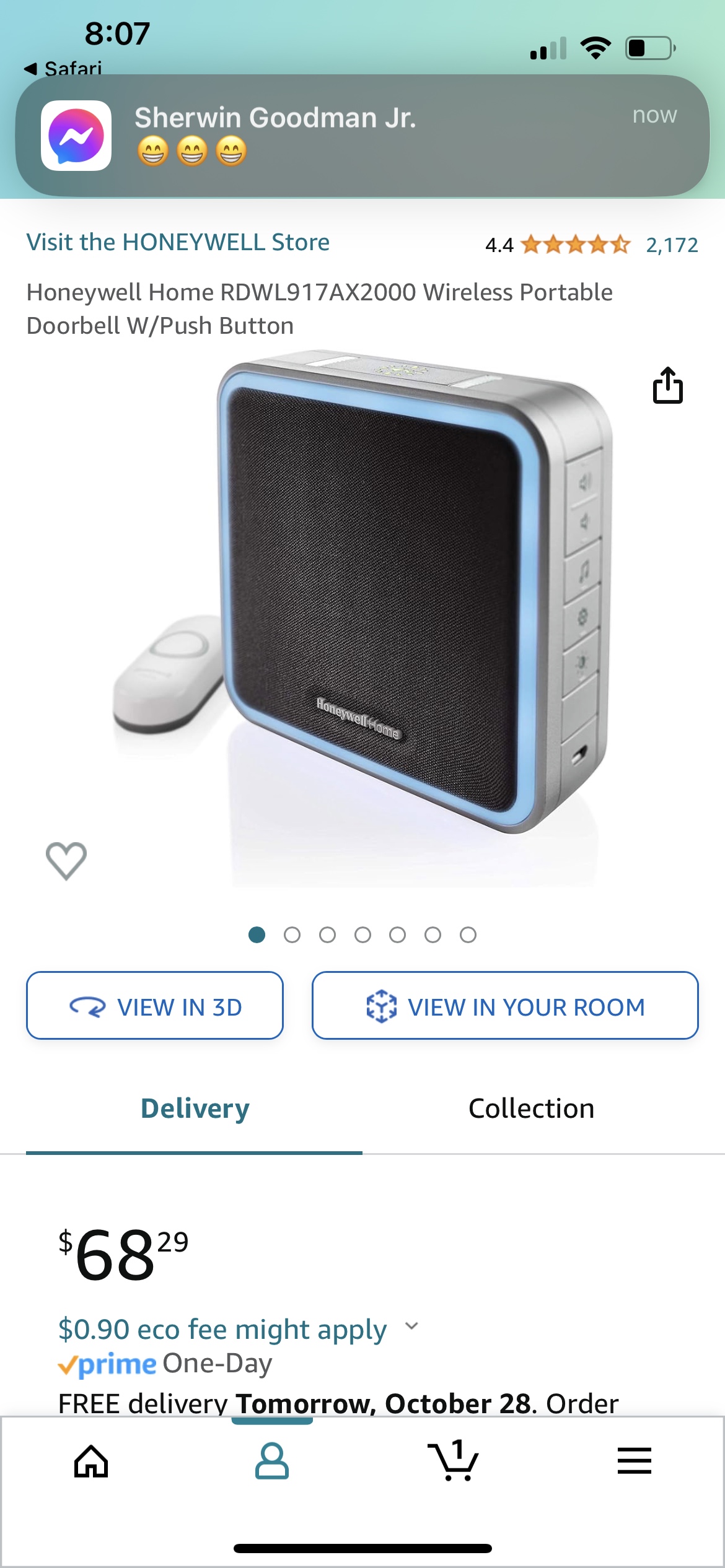This screenshot has height=1568, width=725.
Task: Open the shopping cart
Action: [453, 1460]
